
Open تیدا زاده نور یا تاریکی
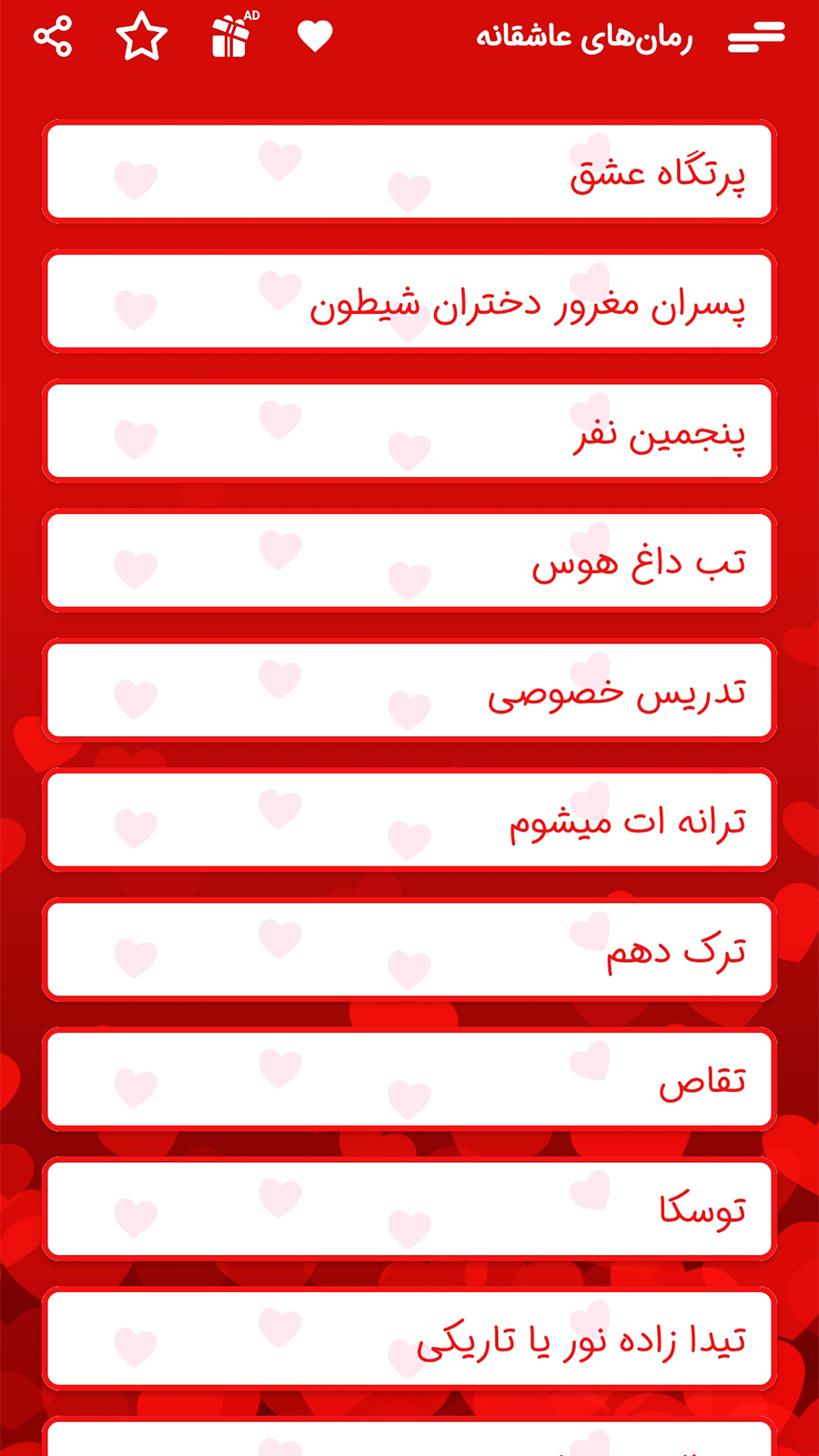(x=409, y=1338)
